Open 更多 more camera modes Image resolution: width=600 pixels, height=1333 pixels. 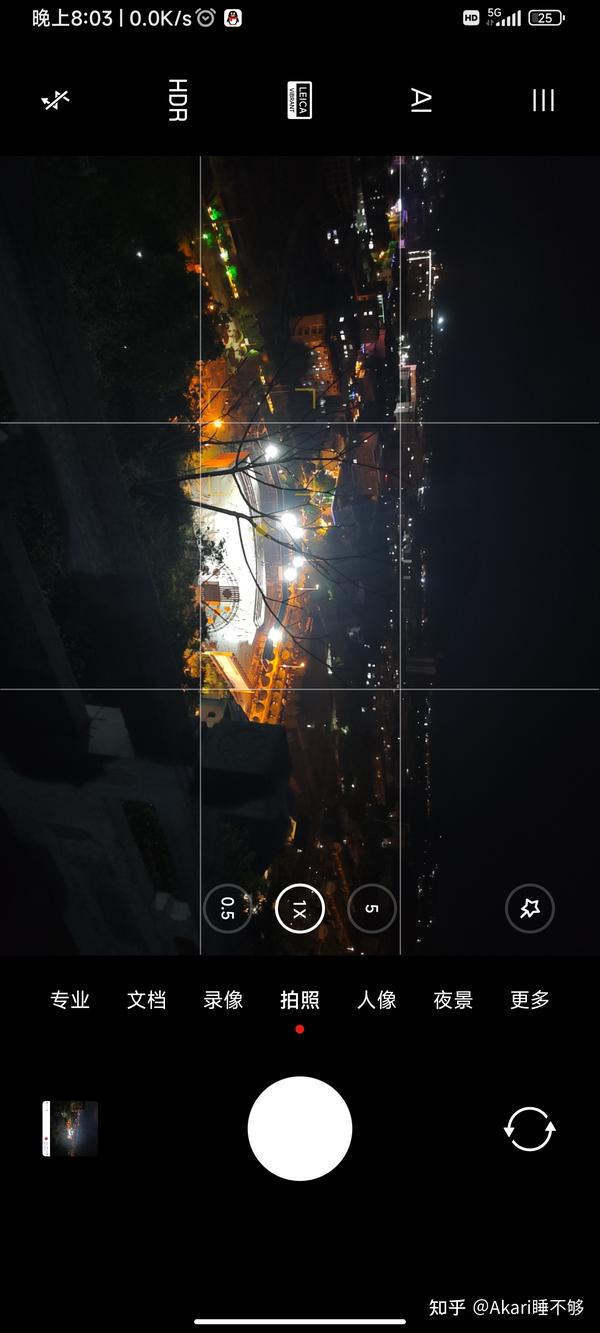[530, 1000]
